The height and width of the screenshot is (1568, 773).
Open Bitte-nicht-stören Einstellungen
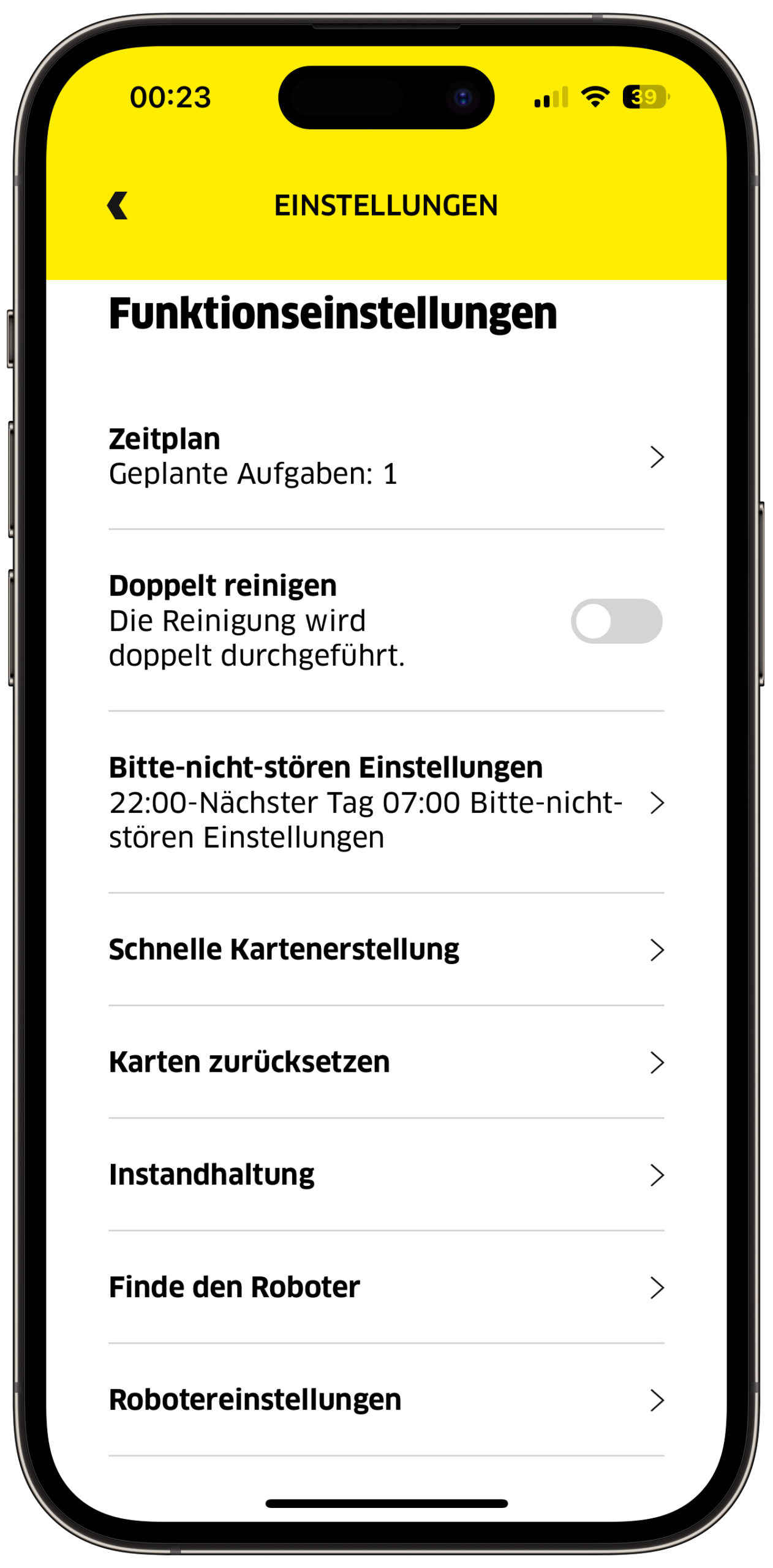pyautogui.click(x=386, y=802)
